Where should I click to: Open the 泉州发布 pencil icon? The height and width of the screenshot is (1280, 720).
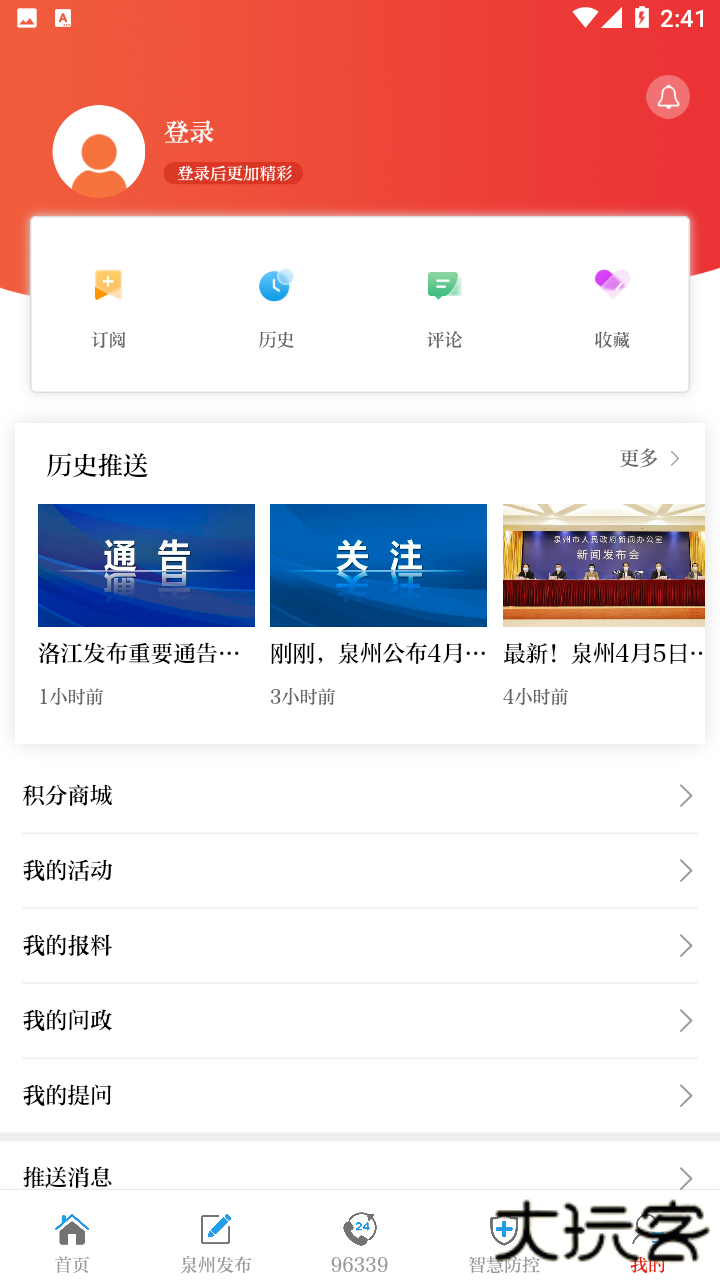(x=216, y=1227)
